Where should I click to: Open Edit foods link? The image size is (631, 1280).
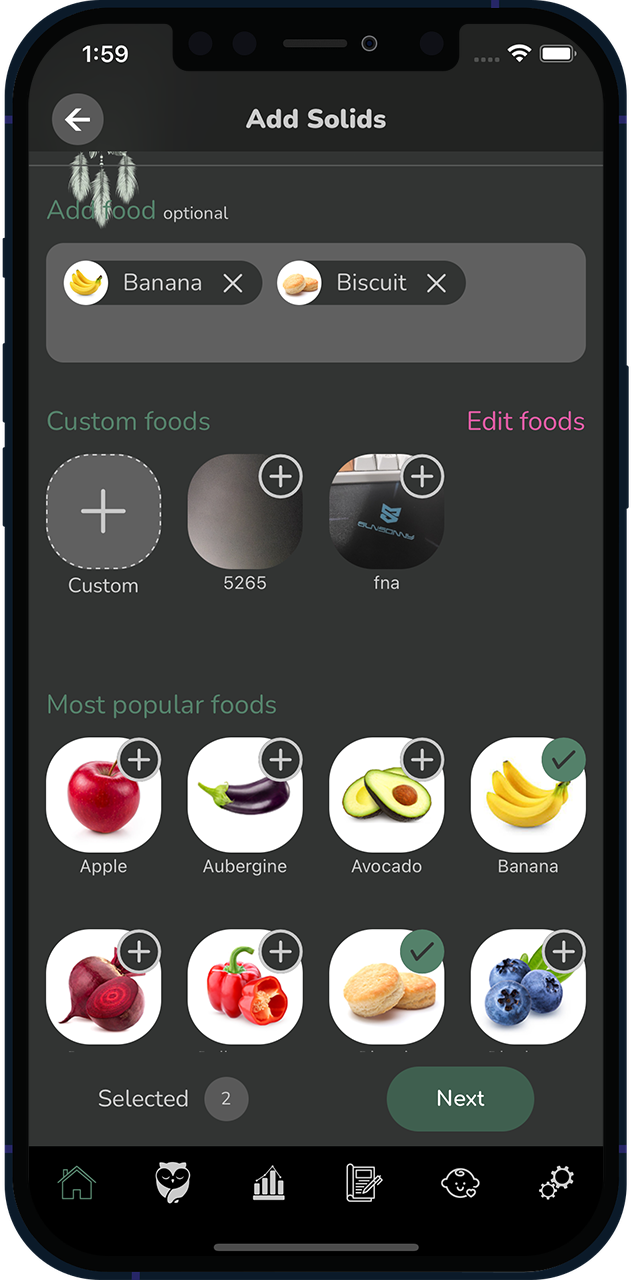525,421
